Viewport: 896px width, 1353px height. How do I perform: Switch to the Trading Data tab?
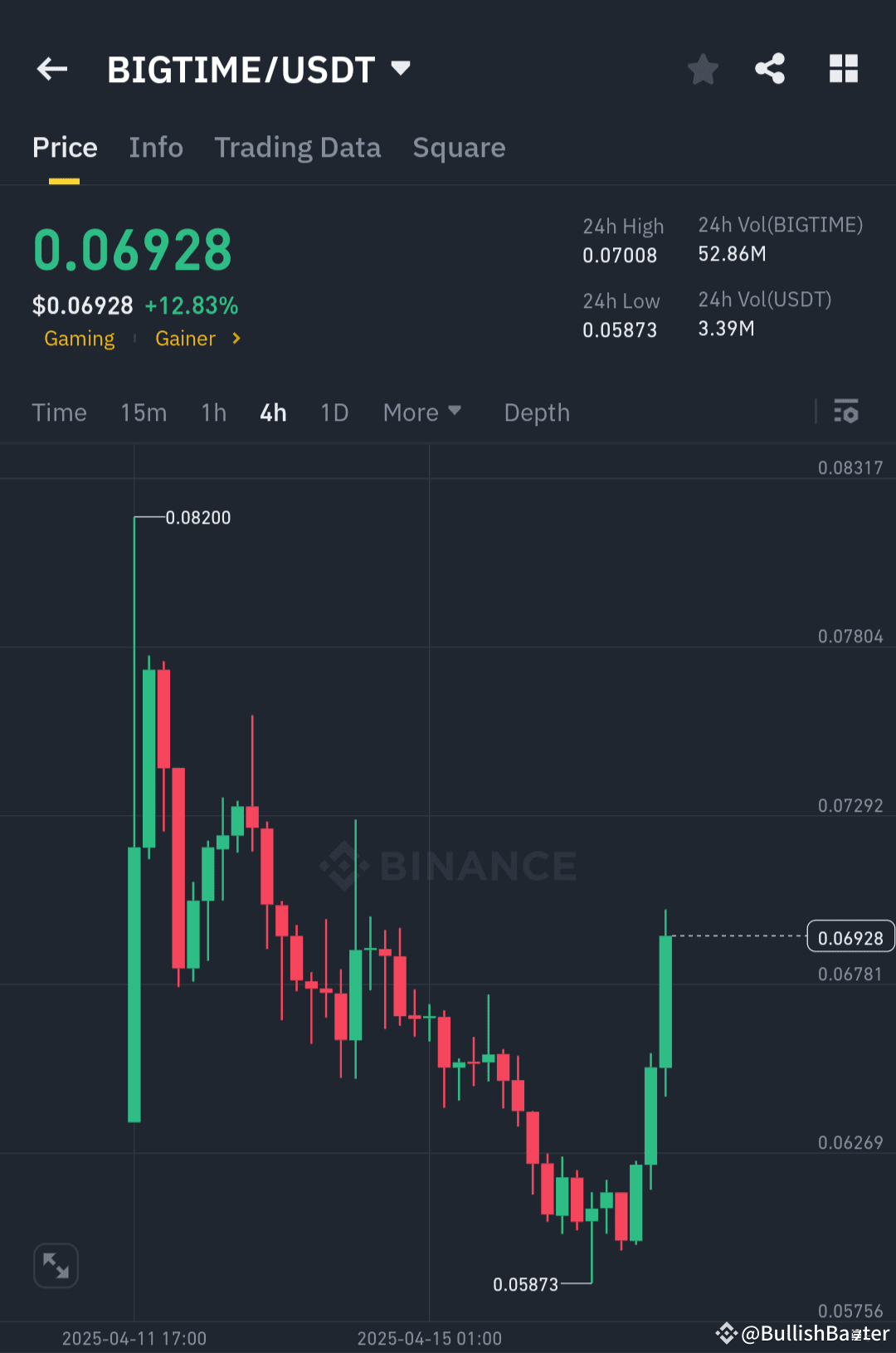(x=297, y=147)
